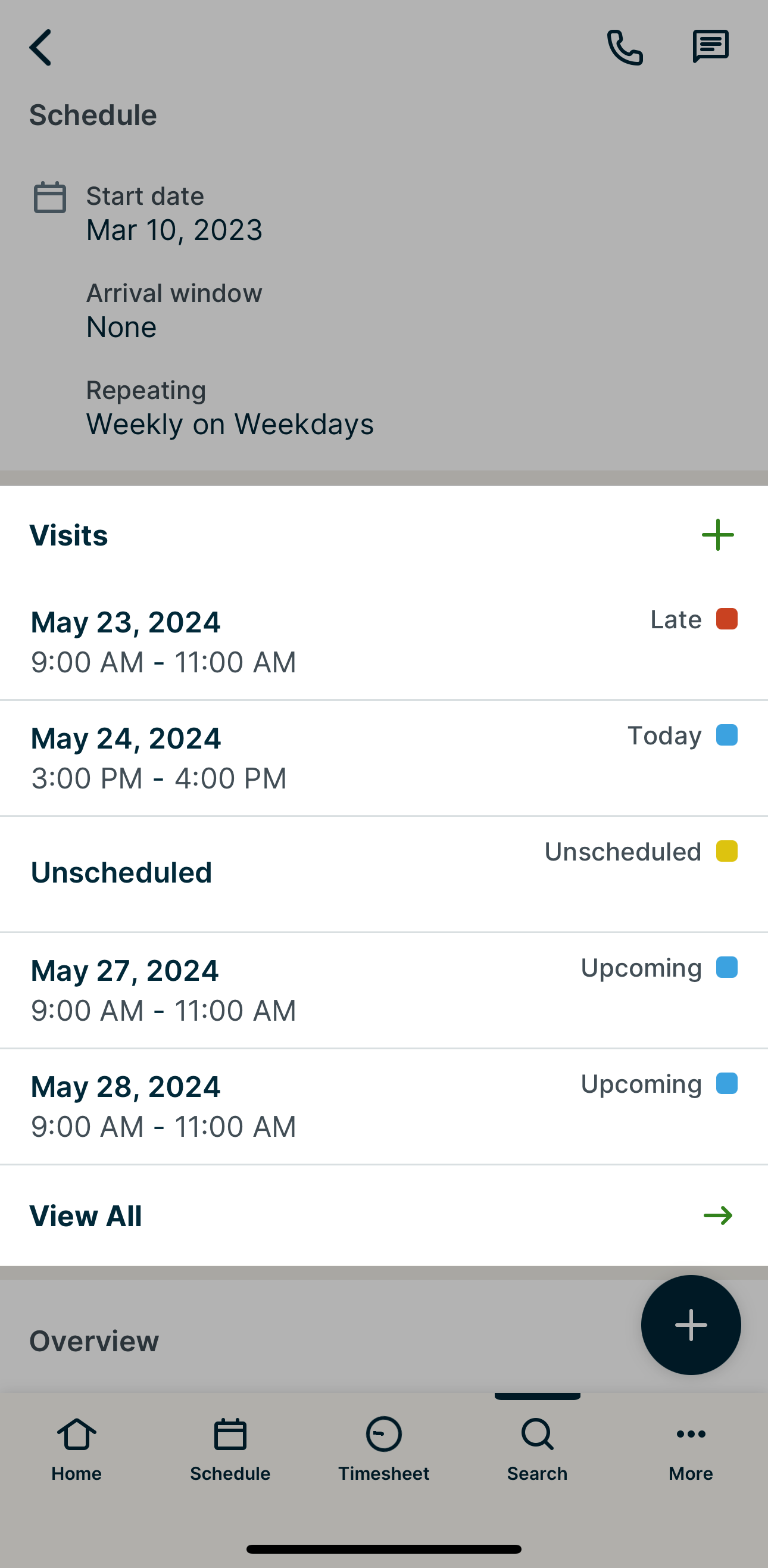
Task: Add a visit with the green plus icon
Action: point(717,535)
